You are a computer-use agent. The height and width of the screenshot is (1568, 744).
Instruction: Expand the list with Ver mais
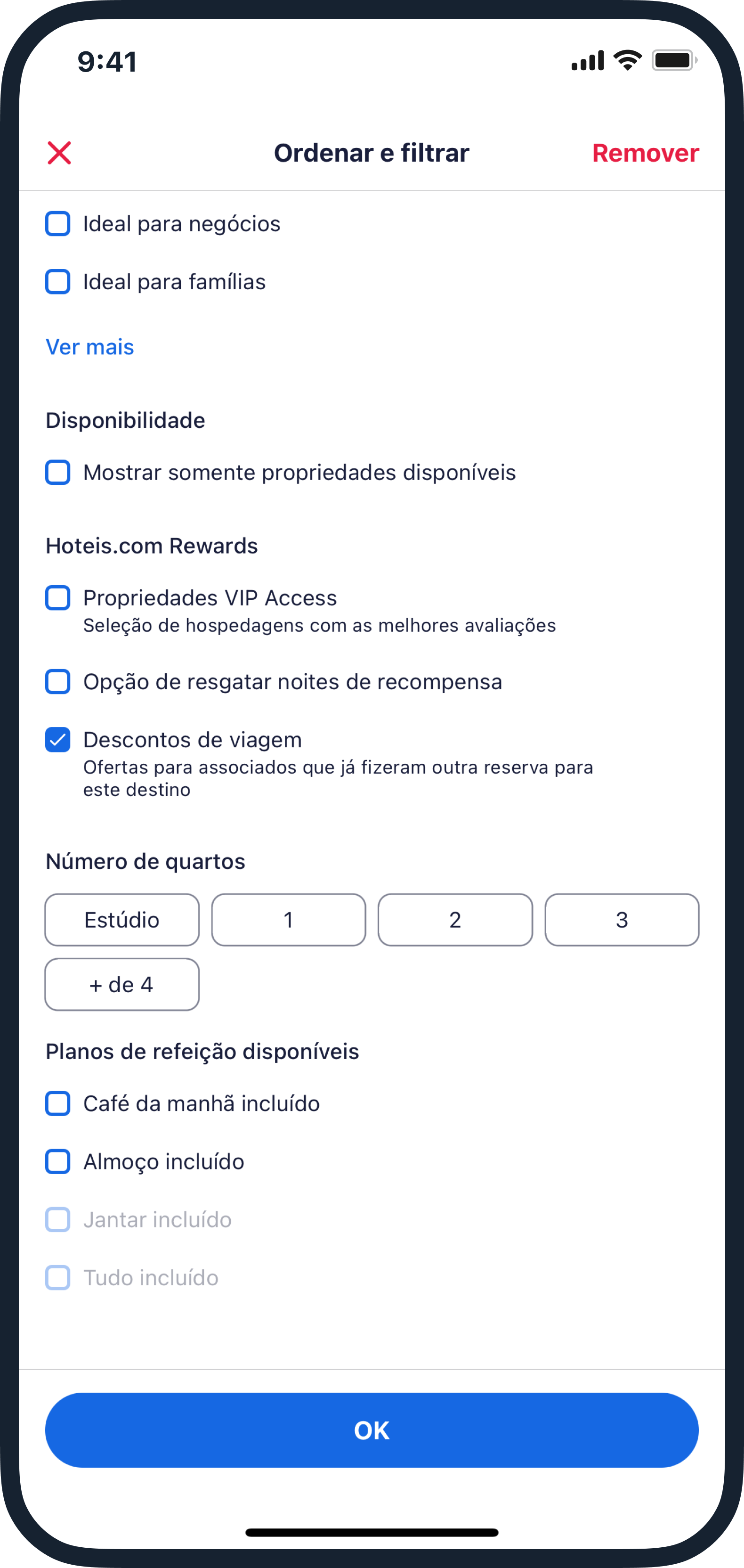[x=90, y=347]
